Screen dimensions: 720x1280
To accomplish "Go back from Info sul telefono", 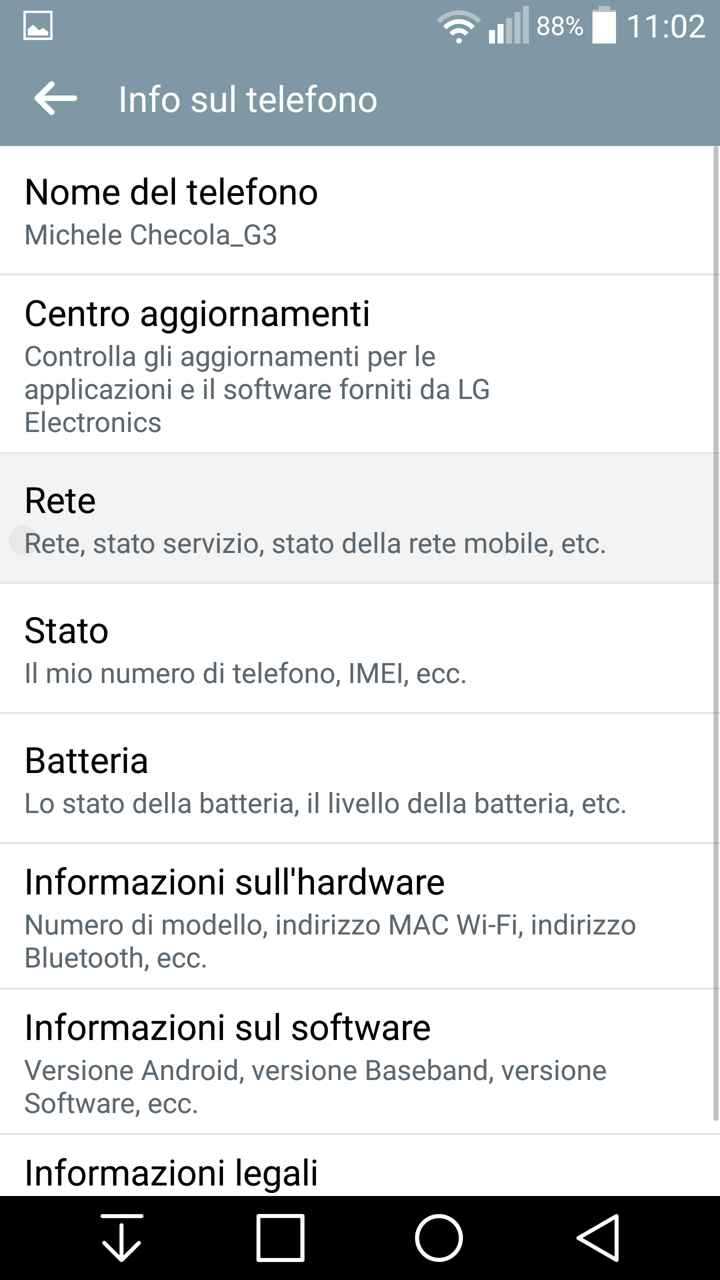I will [x=55, y=98].
